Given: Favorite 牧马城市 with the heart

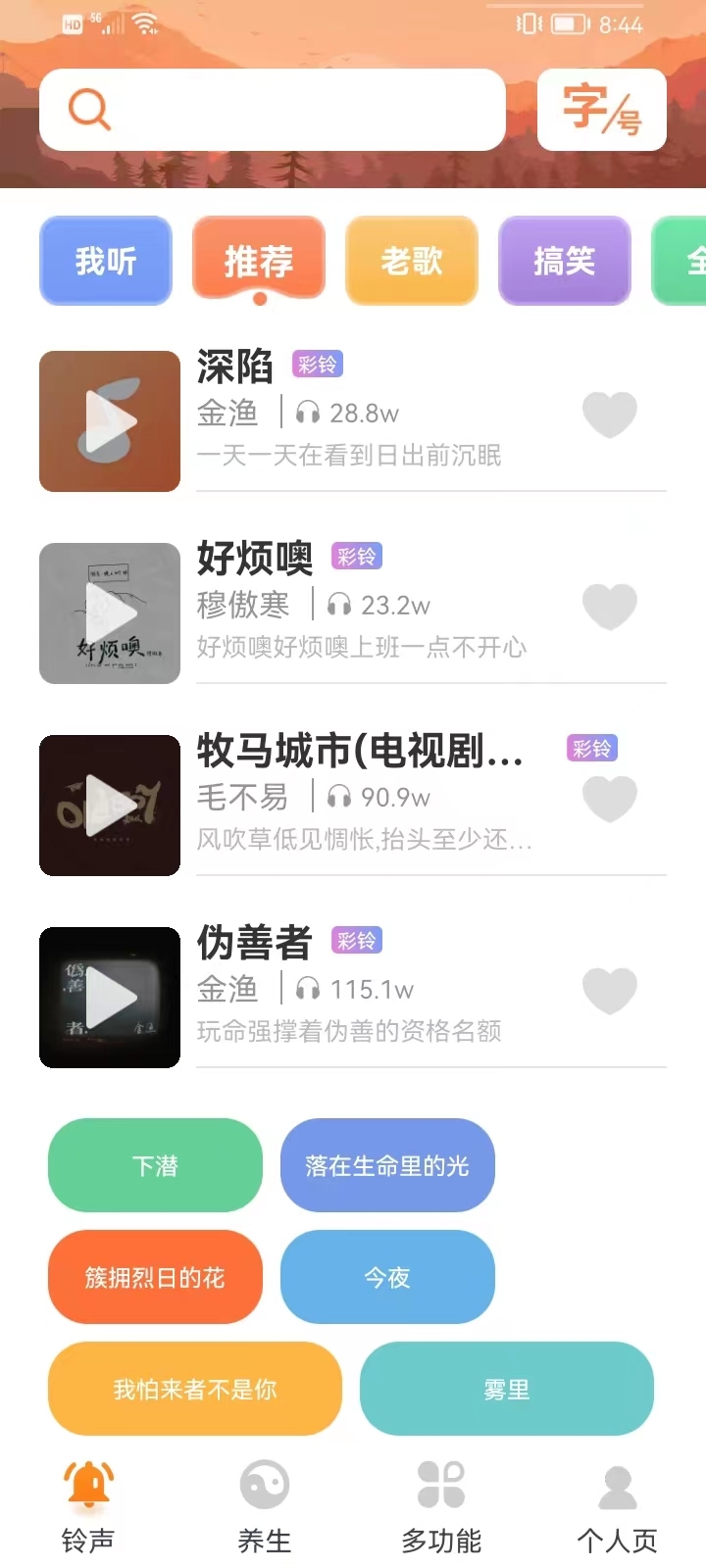Looking at the screenshot, I should coord(610,798).
